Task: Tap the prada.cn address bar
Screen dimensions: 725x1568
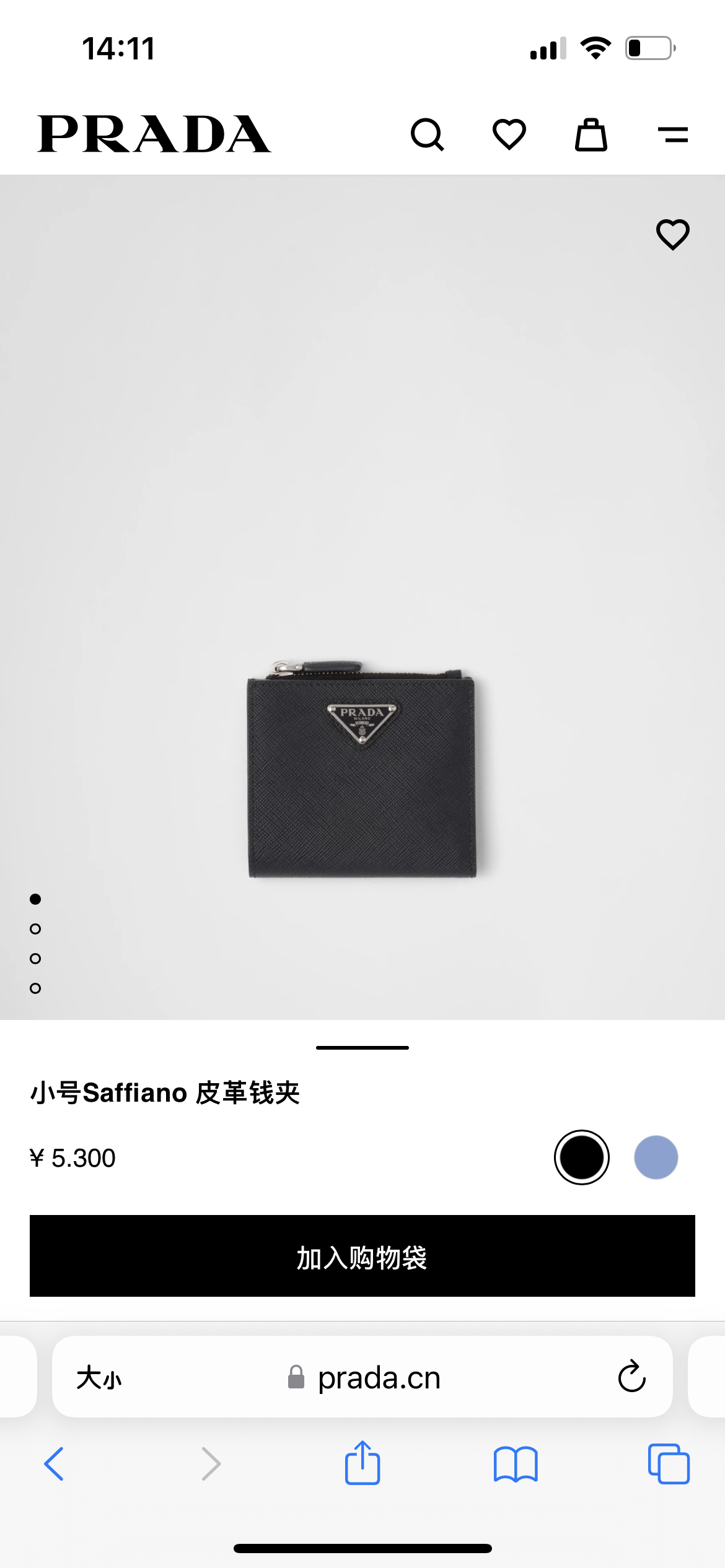Action: (x=378, y=1378)
